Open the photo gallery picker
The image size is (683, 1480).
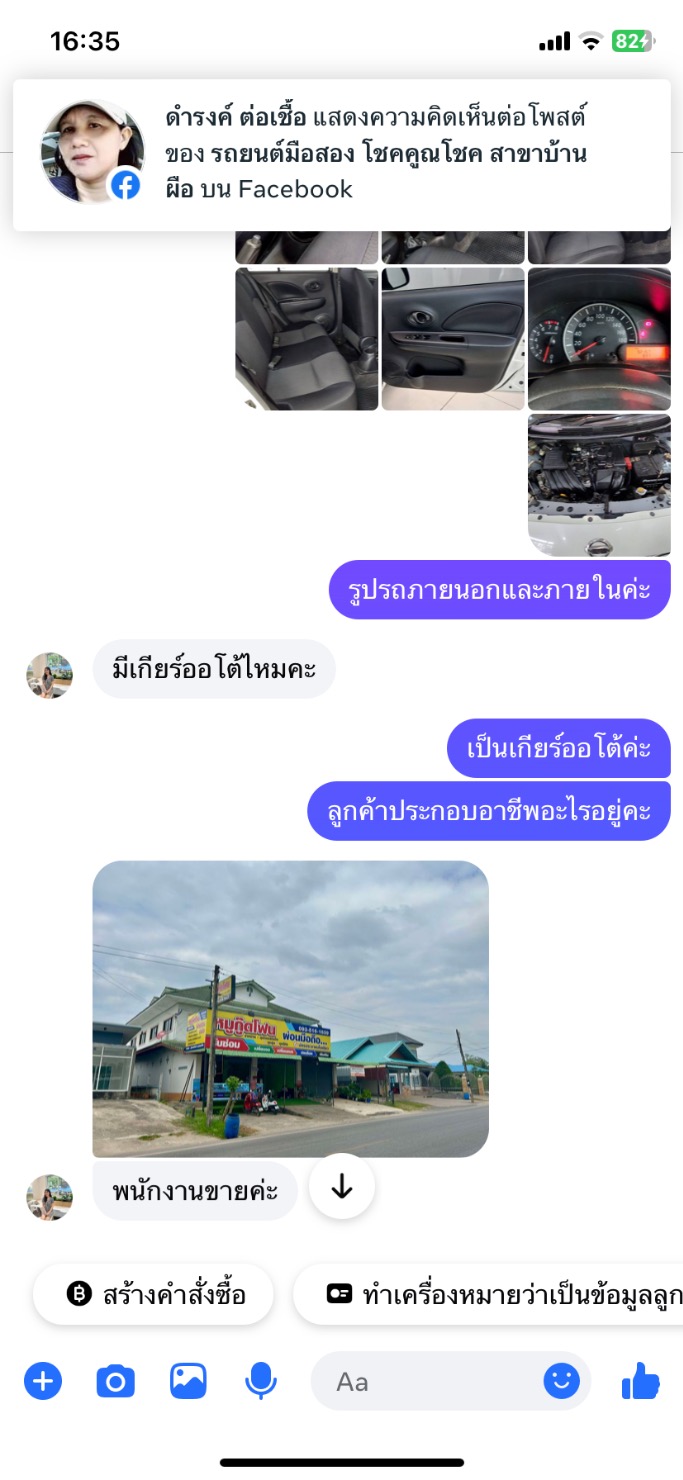point(188,1382)
